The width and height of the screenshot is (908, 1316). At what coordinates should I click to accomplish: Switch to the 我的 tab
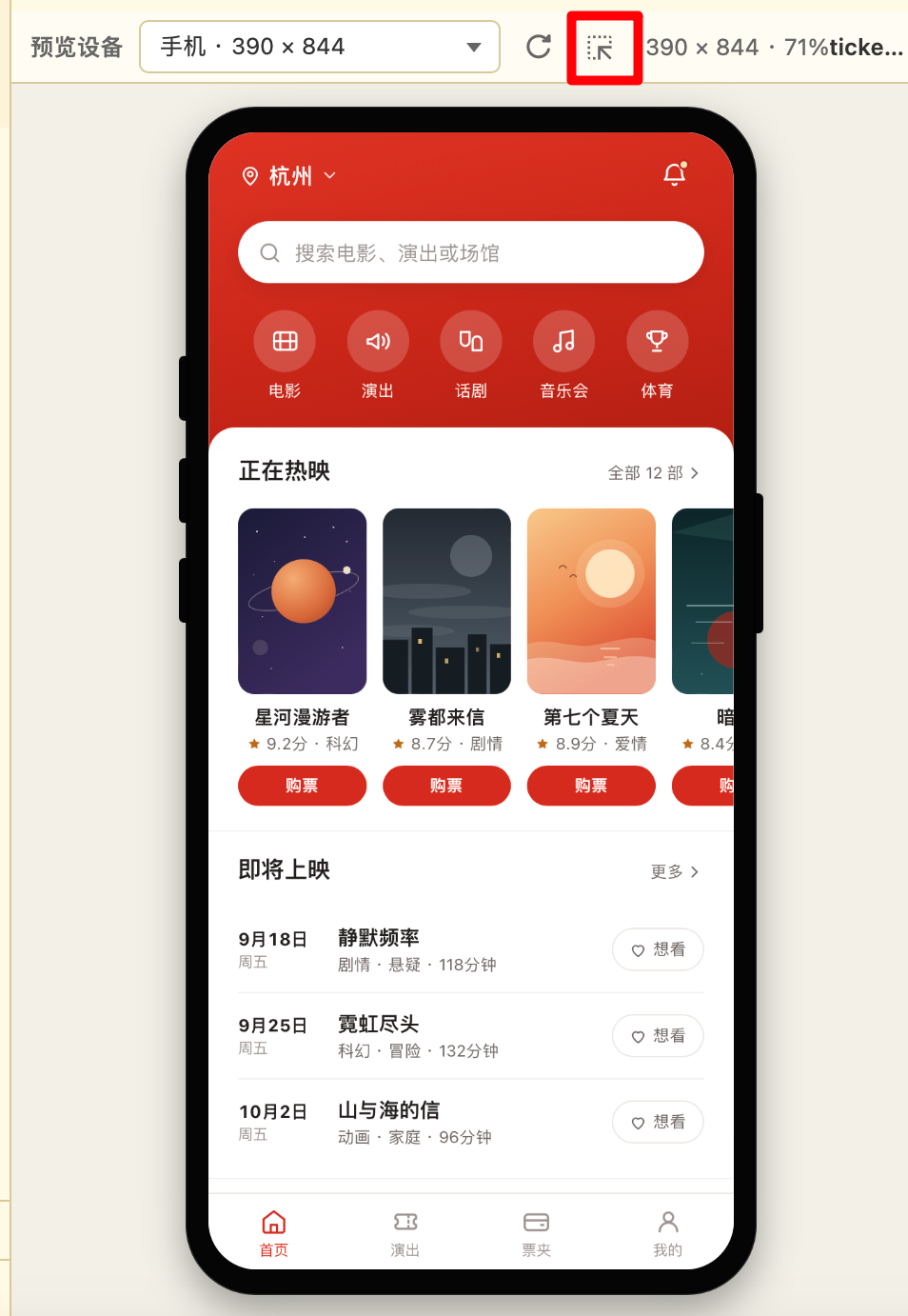[668, 1233]
